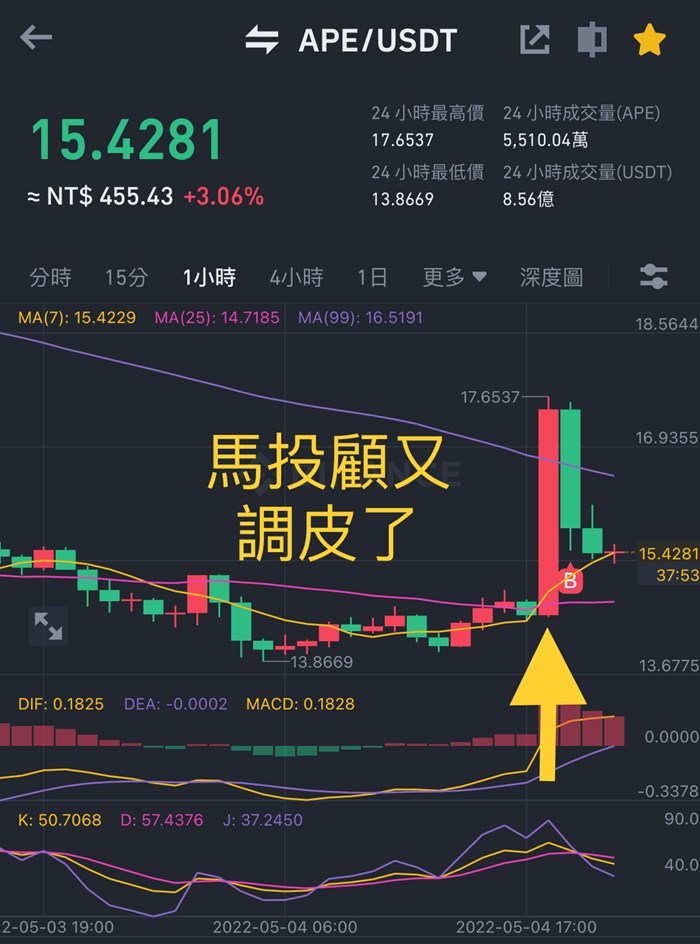The width and height of the screenshot is (700, 944).
Task: Switch to the 1日 timeframe
Action: tap(372, 277)
